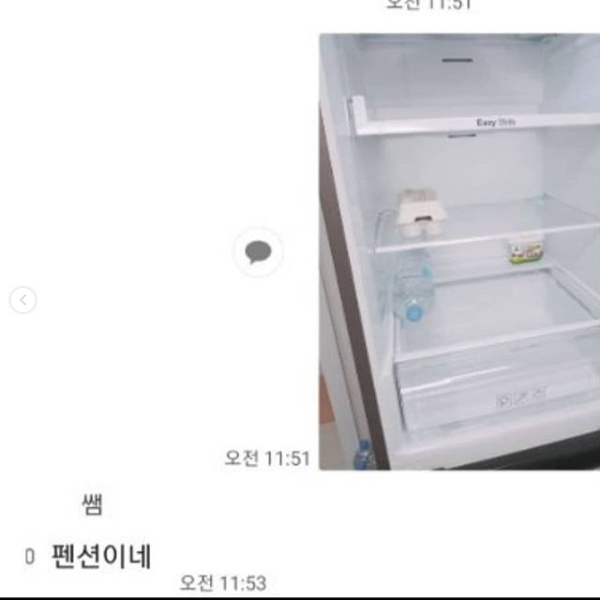
Task: Open the refrigerator photo in the chat
Action: coord(458,250)
